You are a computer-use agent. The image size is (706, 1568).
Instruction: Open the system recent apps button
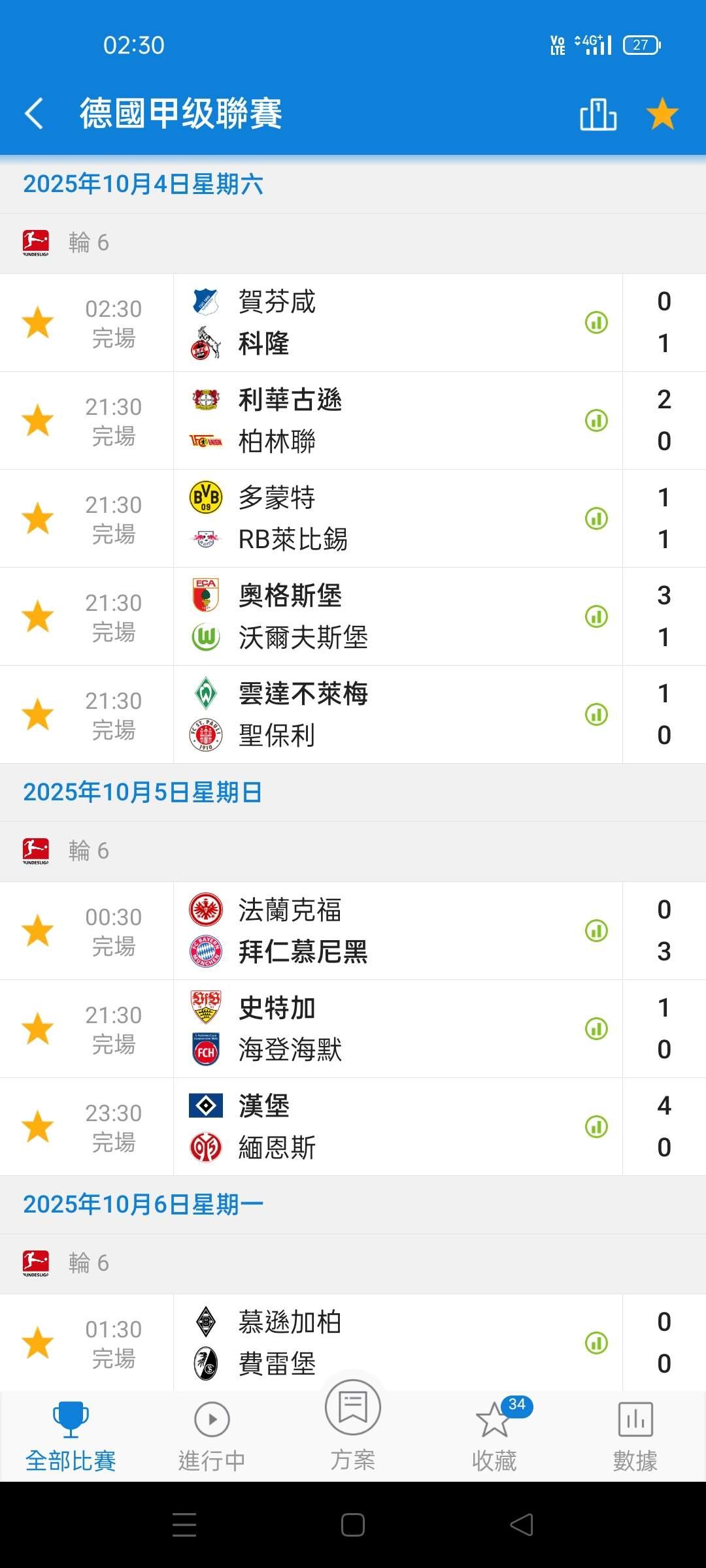point(184,1525)
